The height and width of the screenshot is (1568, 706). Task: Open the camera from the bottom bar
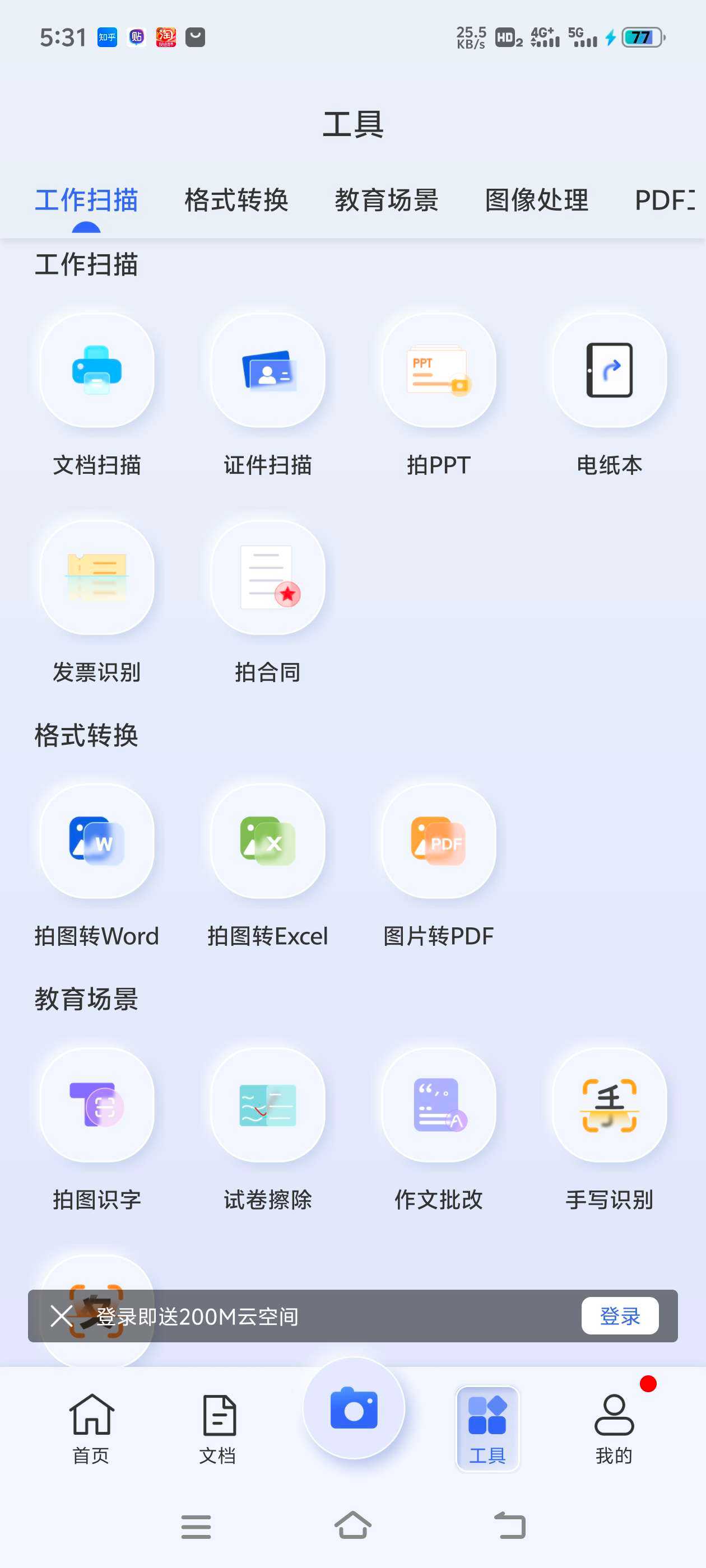354,1408
